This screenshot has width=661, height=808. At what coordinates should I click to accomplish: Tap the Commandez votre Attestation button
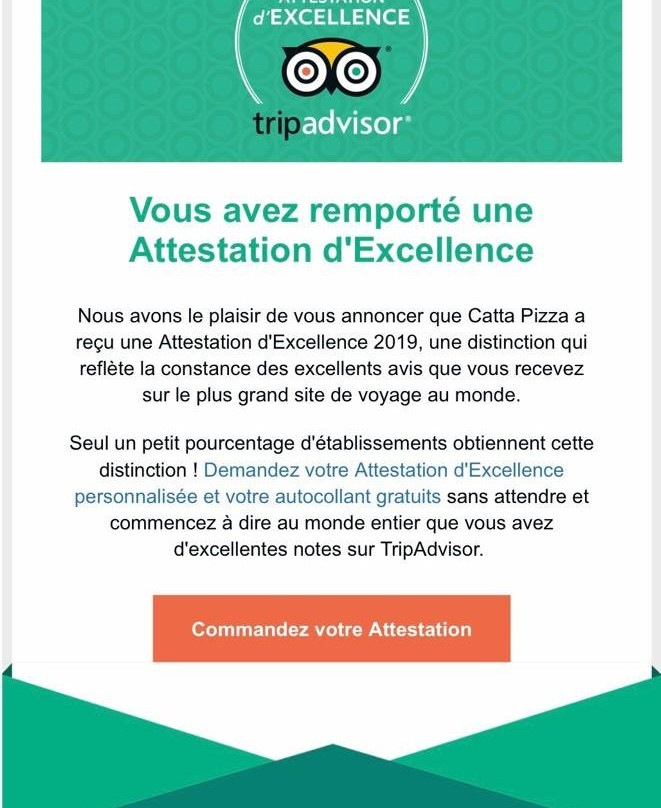tap(331, 629)
